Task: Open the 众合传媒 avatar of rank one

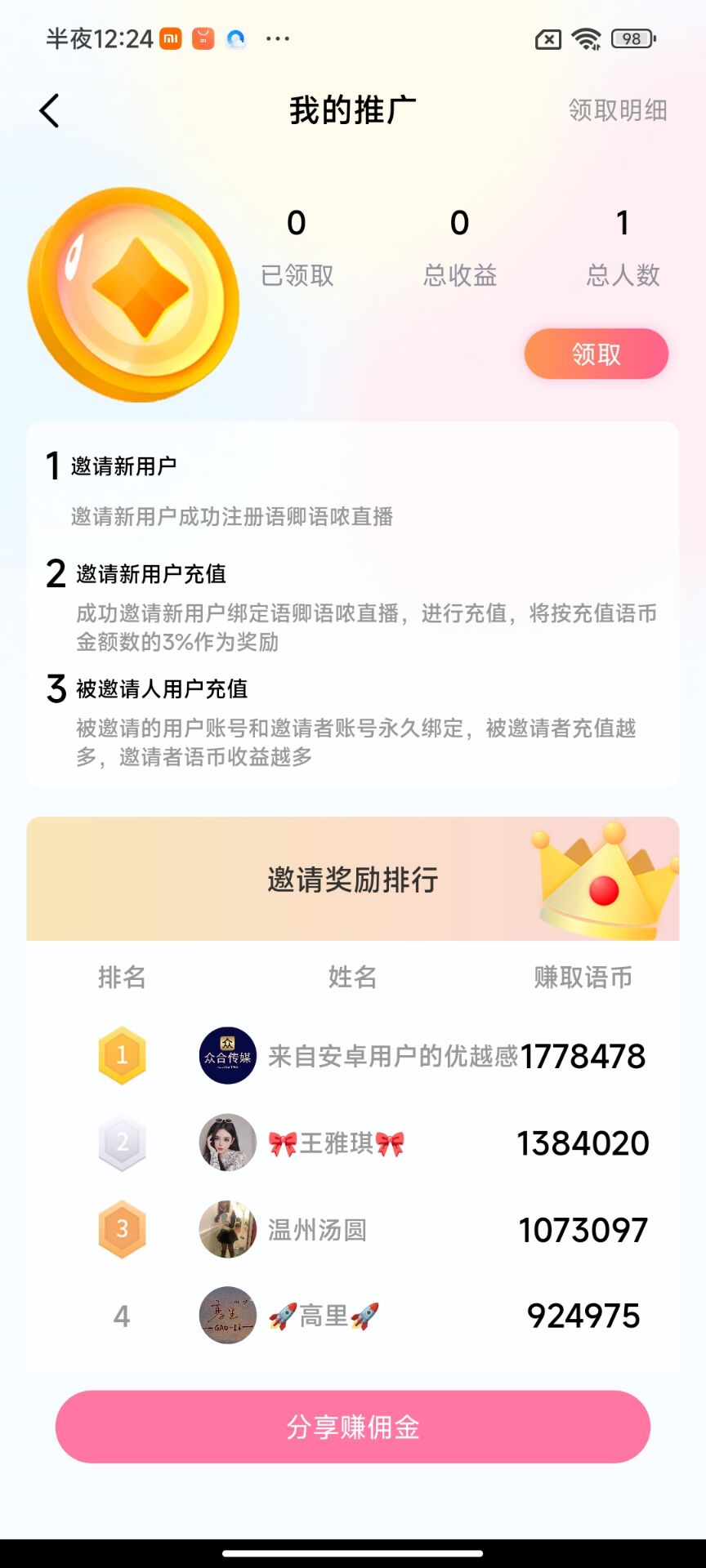Action: click(x=226, y=1055)
